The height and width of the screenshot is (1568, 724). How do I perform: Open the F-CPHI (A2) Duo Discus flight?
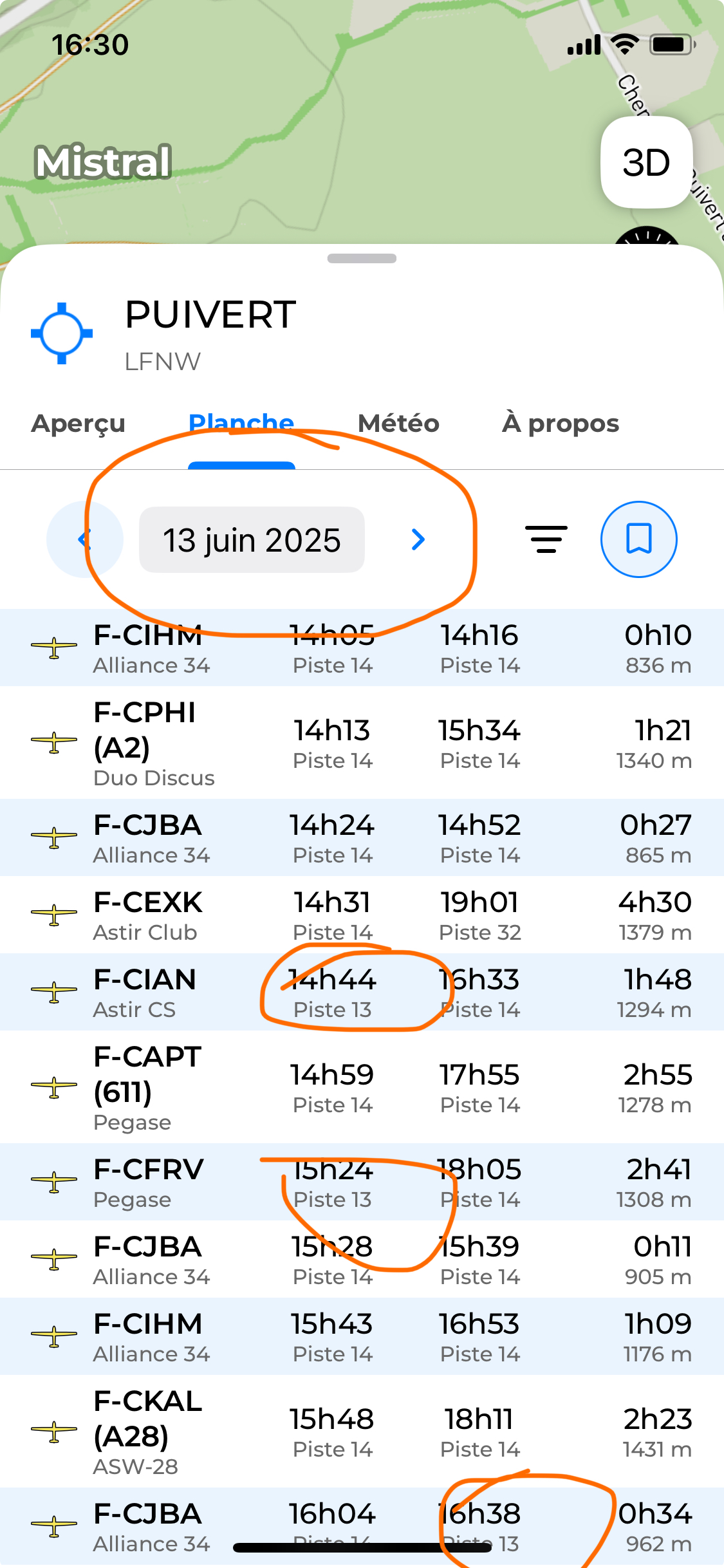pyautogui.click(x=362, y=743)
